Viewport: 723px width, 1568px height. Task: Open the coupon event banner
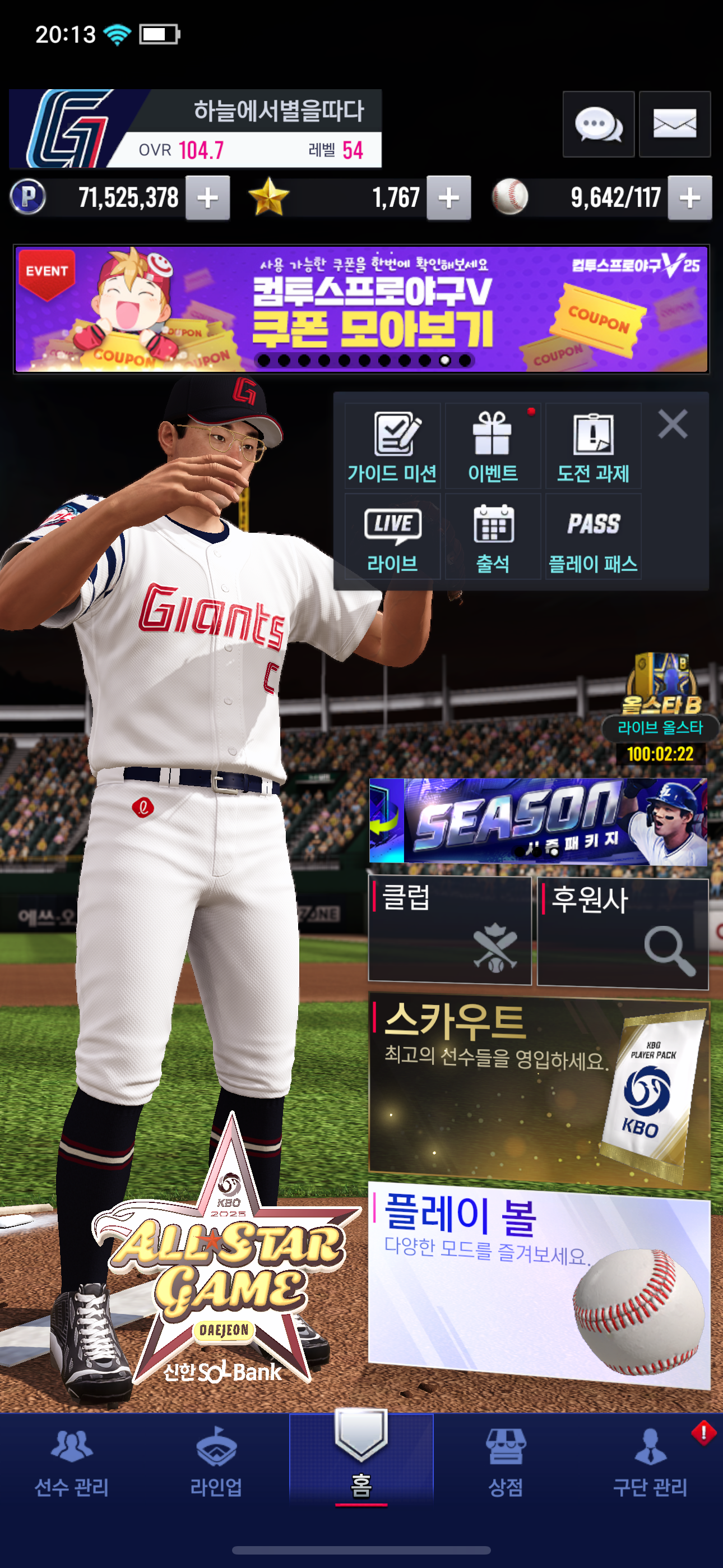point(361,309)
